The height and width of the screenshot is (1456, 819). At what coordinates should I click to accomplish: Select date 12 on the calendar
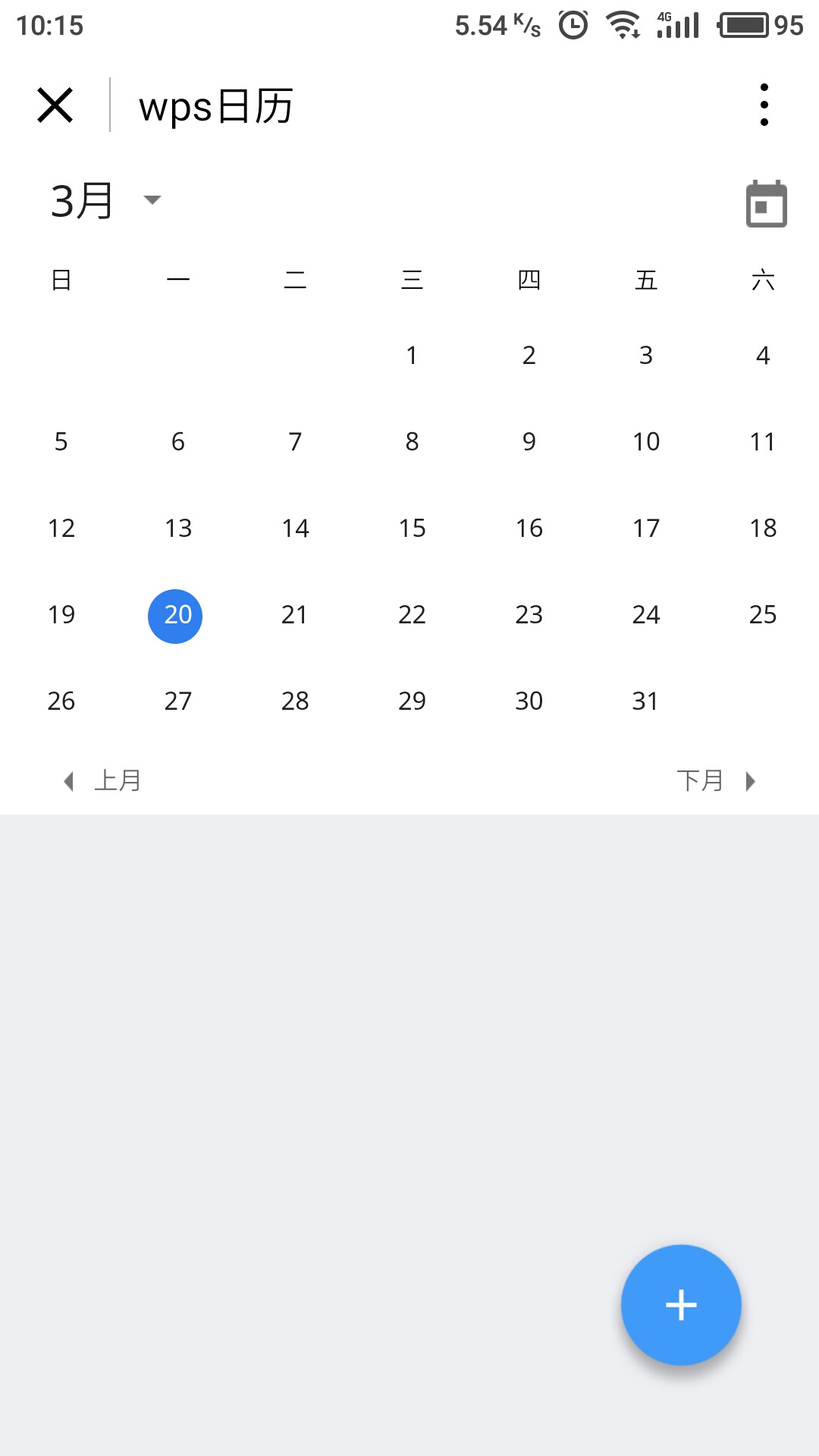pyautogui.click(x=61, y=529)
